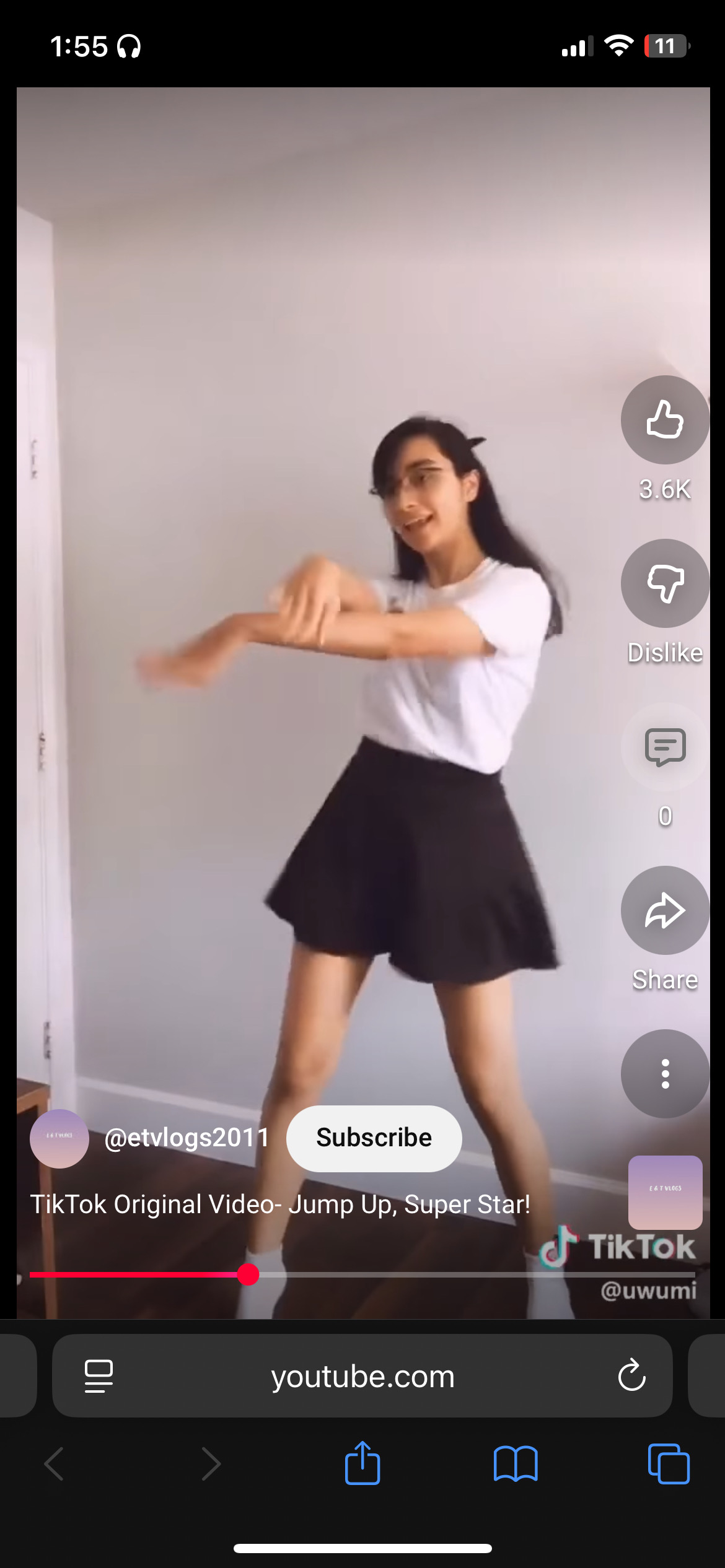Image resolution: width=725 pixels, height=1568 pixels.
Task: Reload the page
Action: tap(631, 1376)
